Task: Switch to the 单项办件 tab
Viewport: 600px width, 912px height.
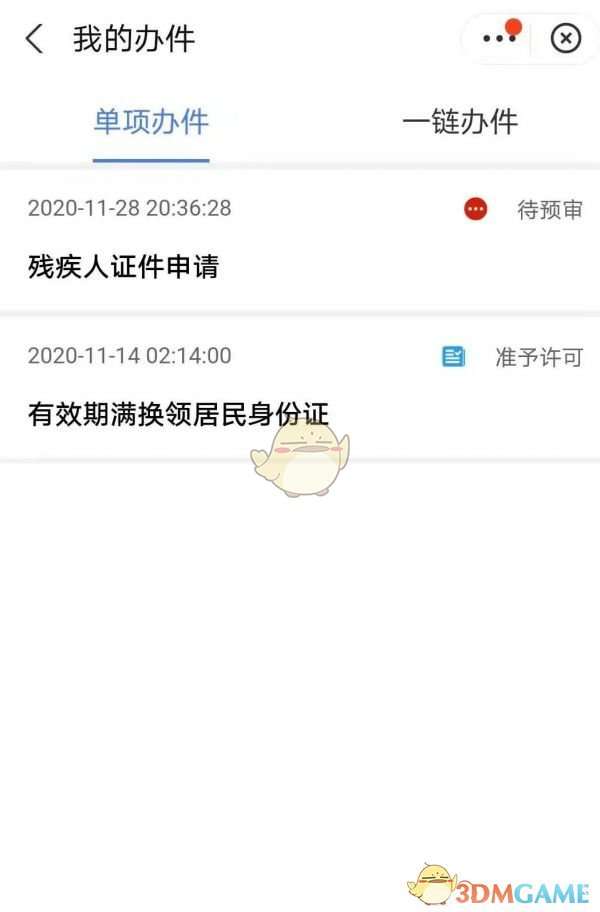Action: point(151,122)
